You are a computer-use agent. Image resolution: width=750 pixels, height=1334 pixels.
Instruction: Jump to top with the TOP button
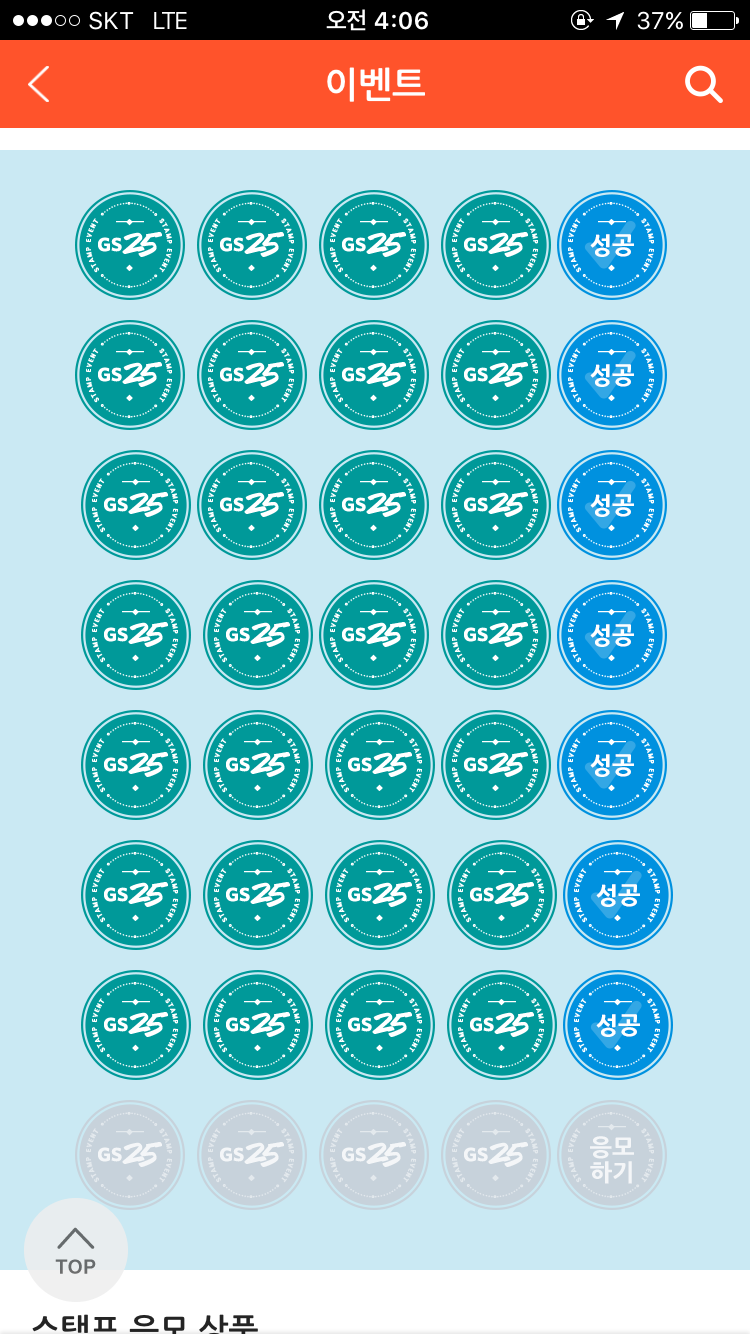76,1250
